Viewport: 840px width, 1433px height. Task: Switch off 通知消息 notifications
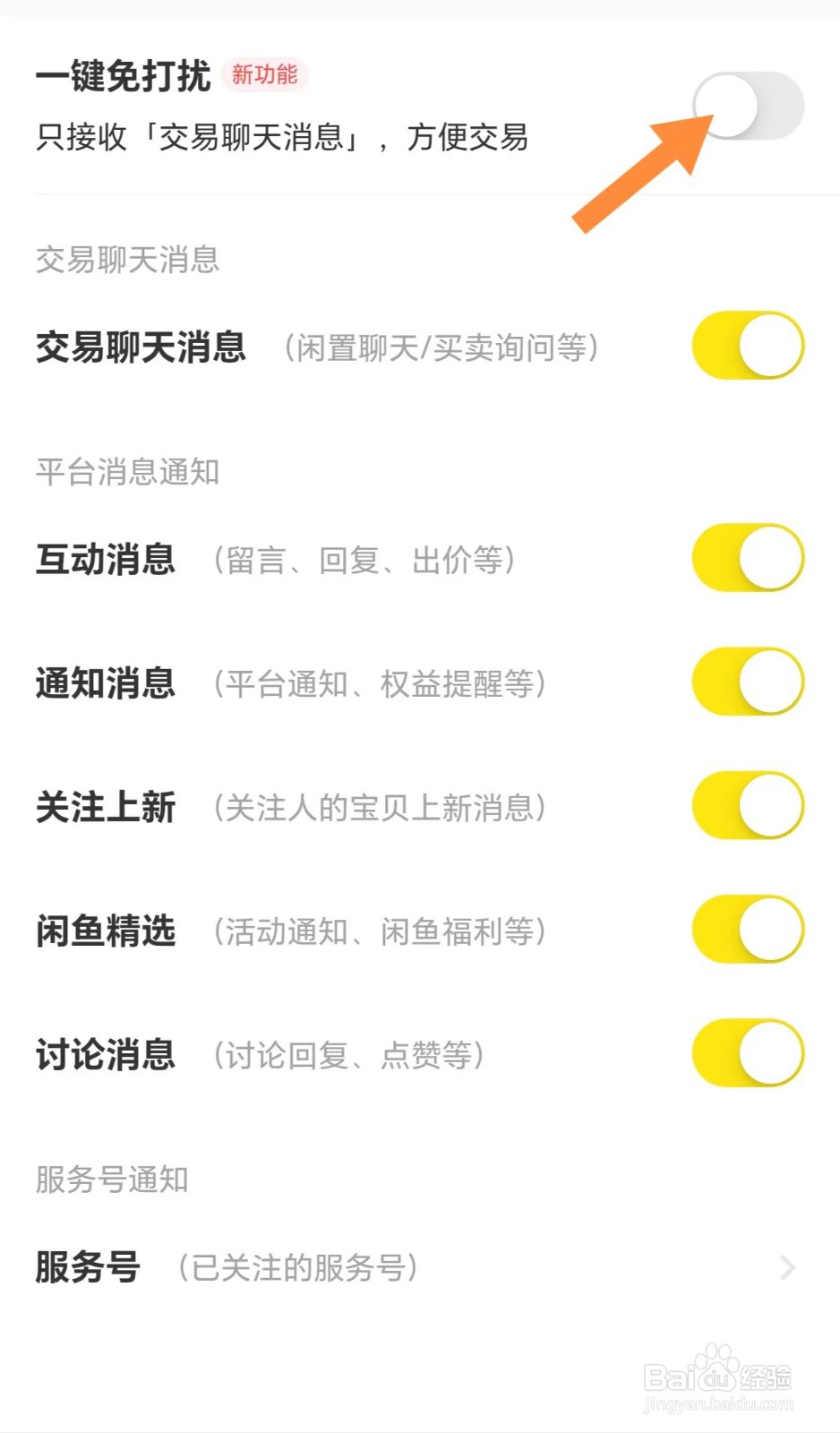[x=748, y=682]
